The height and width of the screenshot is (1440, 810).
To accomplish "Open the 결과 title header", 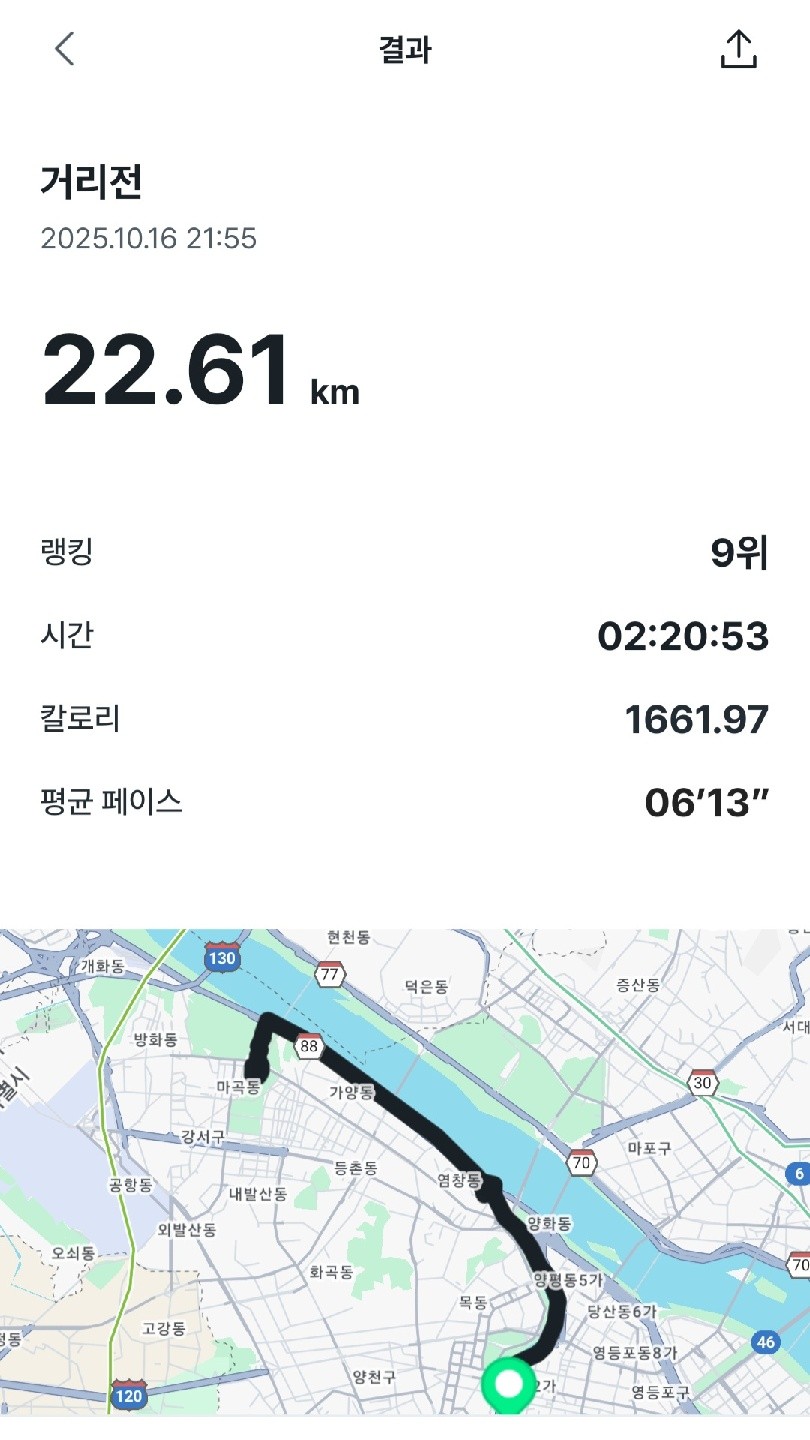I will pyautogui.click(x=404, y=52).
